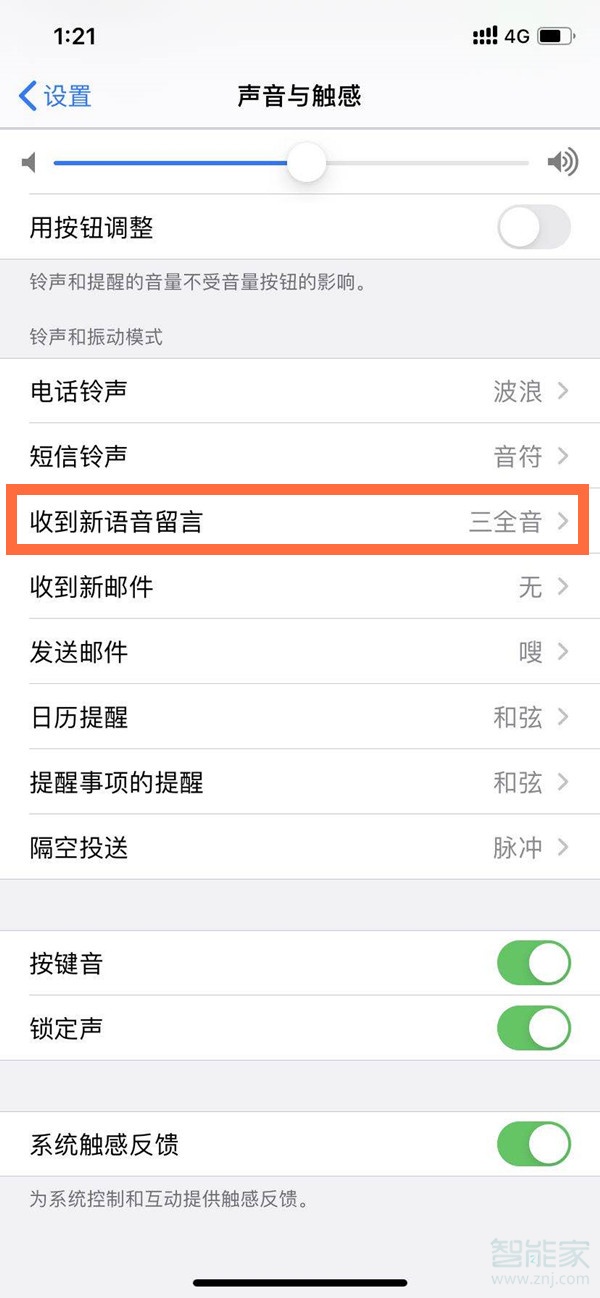Open 电话铃声 ringtone settings

point(300,391)
